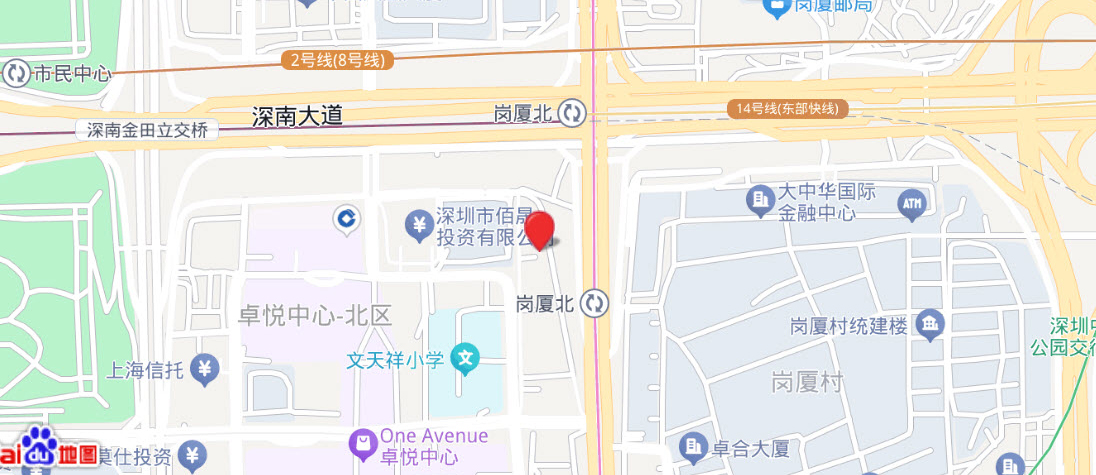Open the 大中华国际金融中心 building marker
The height and width of the screenshot is (475, 1096).
click(x=761, y=201)
